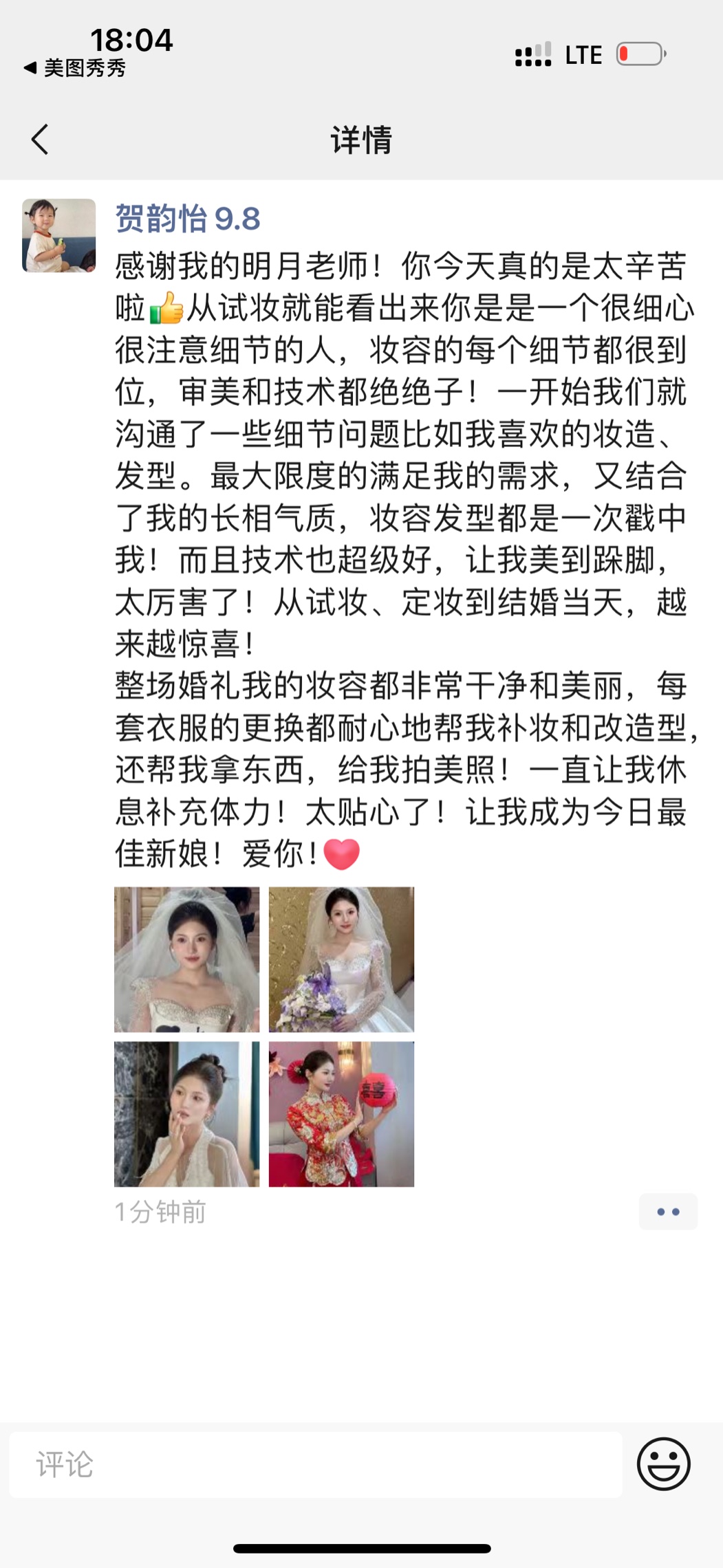Return to 美图秀秀 app via status bar link
Screen dimensions: 723x1568
[76, 68]
